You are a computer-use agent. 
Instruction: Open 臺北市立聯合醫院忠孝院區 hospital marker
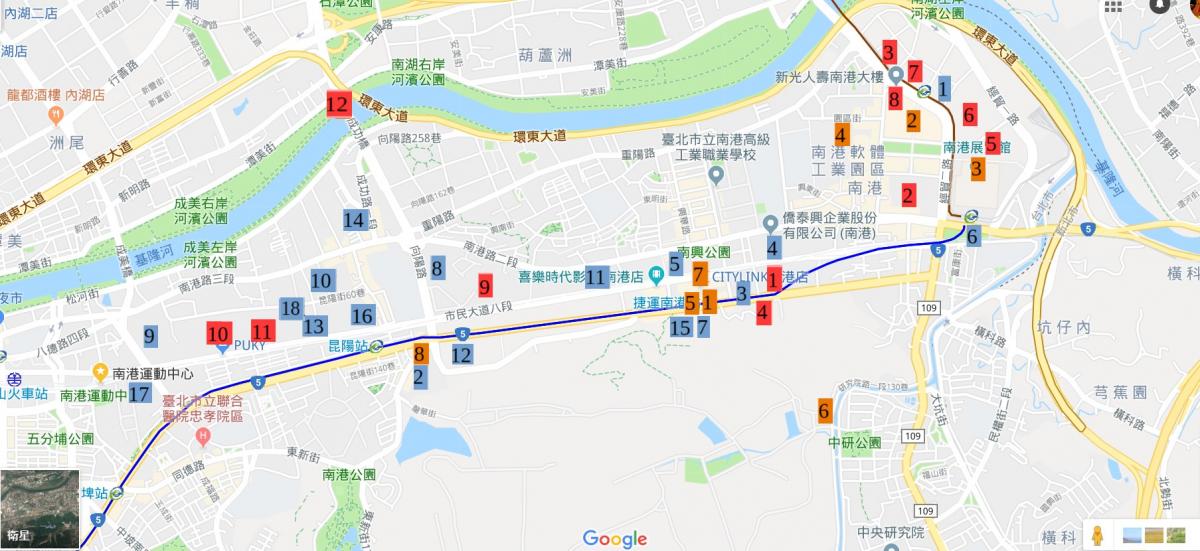[x=204, y=436]
